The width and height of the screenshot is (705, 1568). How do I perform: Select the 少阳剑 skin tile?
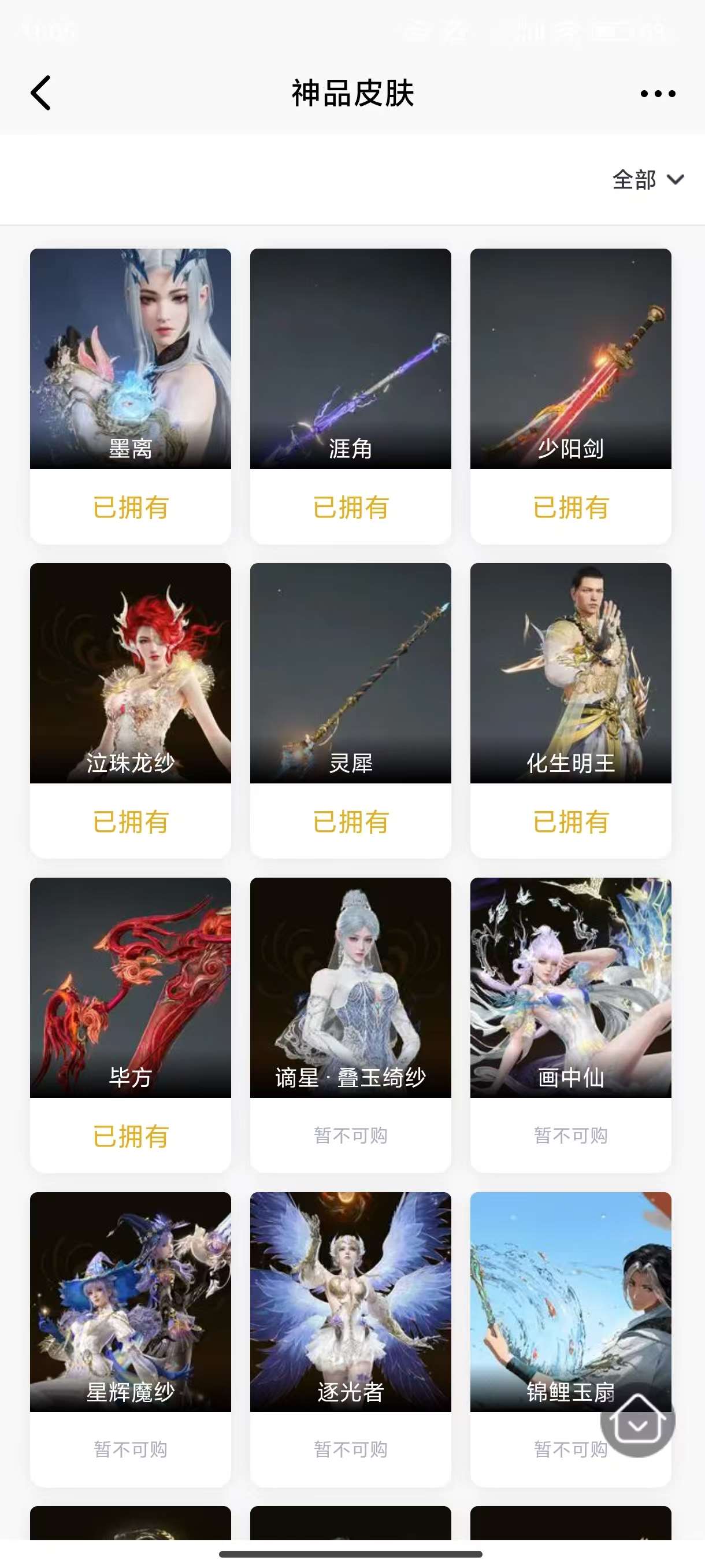coord(570,359)
